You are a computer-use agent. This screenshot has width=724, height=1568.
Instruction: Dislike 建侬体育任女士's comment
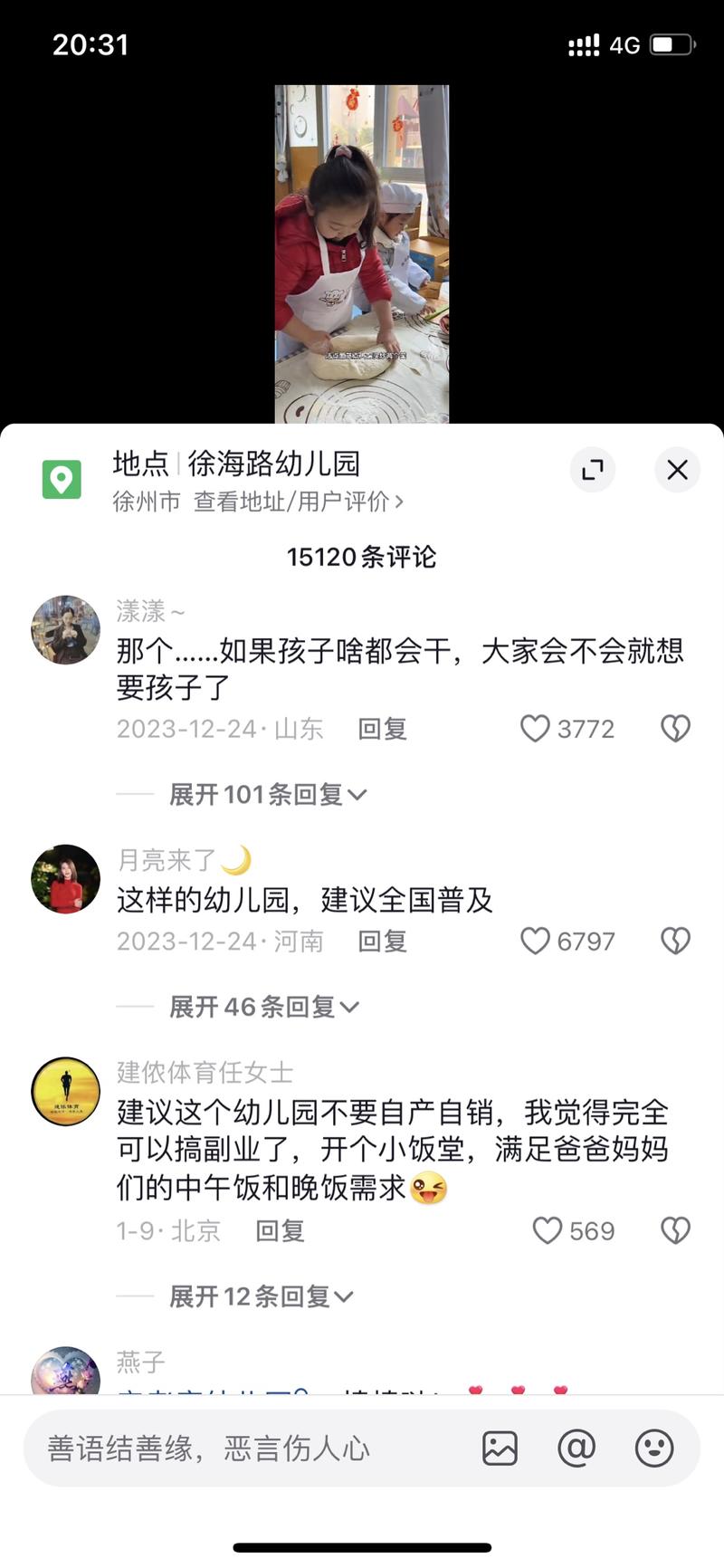point(675,1231)
